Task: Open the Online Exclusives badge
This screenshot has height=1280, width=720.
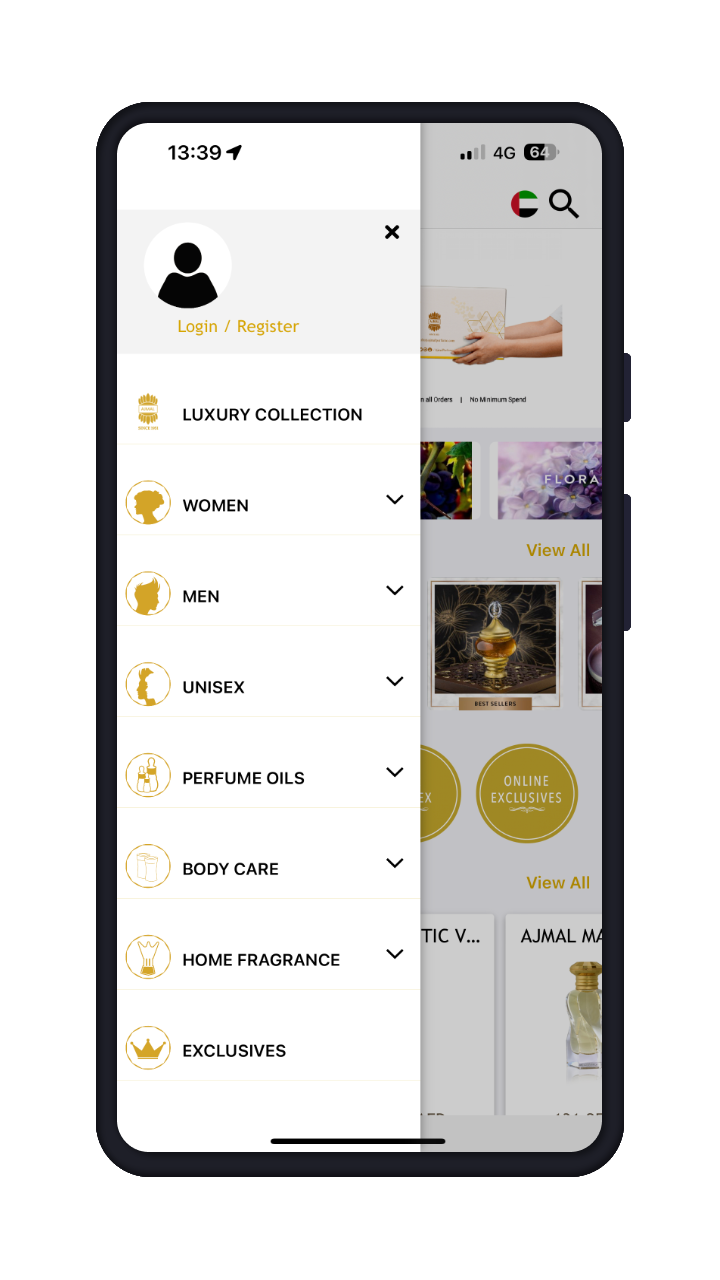Action: pyautogui.click(x=526, y=793)
